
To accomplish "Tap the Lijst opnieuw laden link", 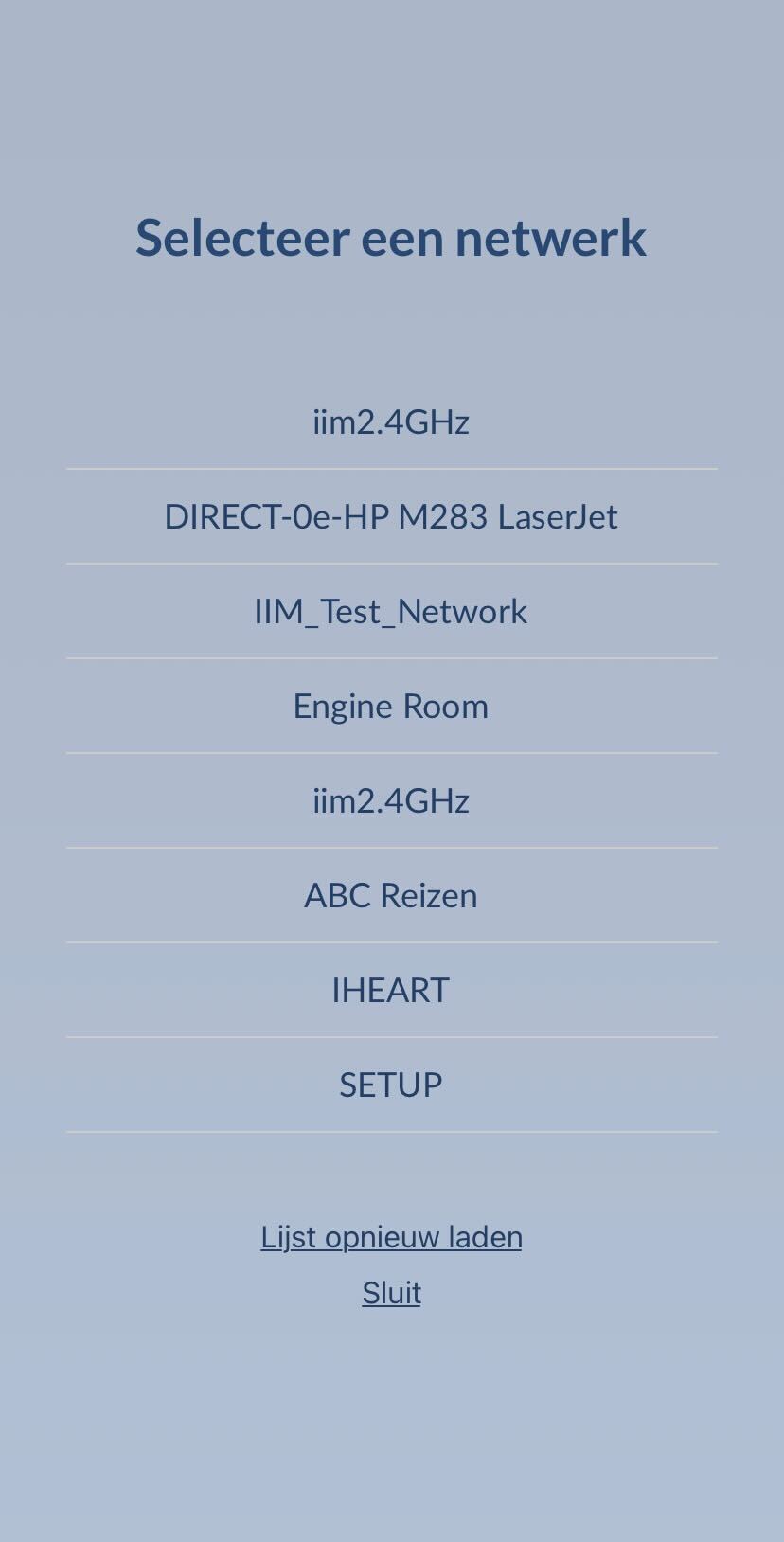I will coord(391,1237).
